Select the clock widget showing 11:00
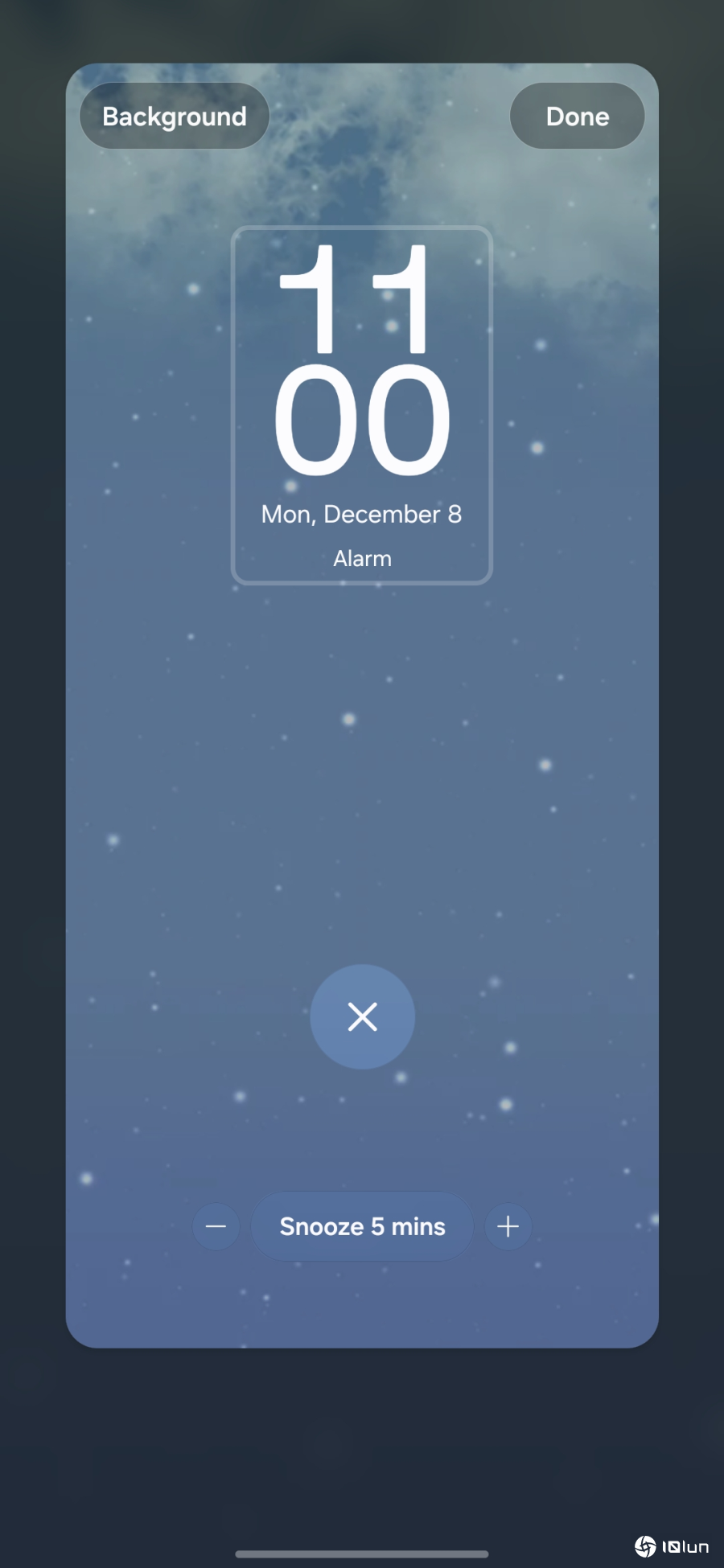Viewport: 724px width, 1568px height. coord(362,405)
